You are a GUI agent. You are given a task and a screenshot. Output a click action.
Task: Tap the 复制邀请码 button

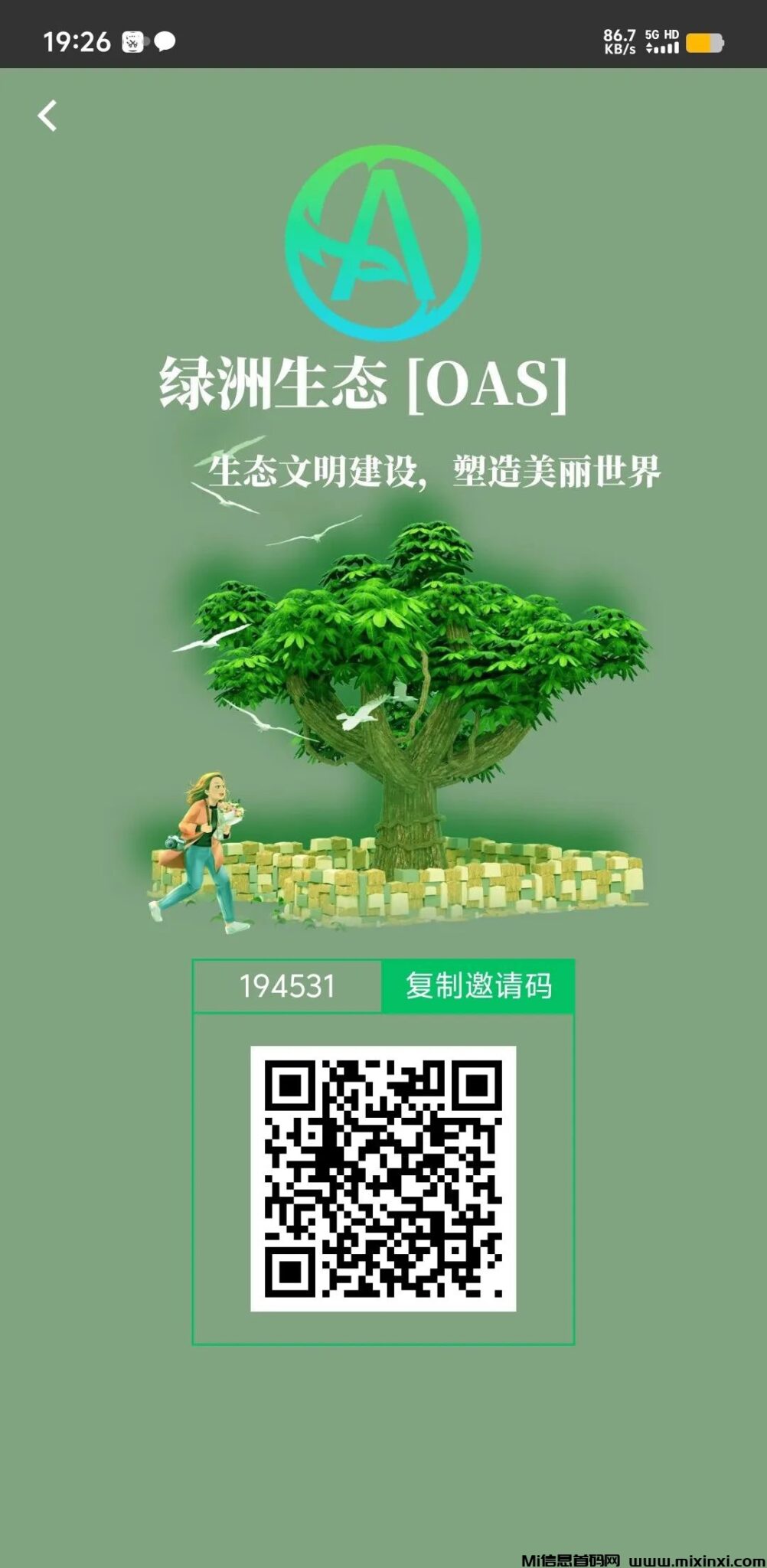[478, 986]
